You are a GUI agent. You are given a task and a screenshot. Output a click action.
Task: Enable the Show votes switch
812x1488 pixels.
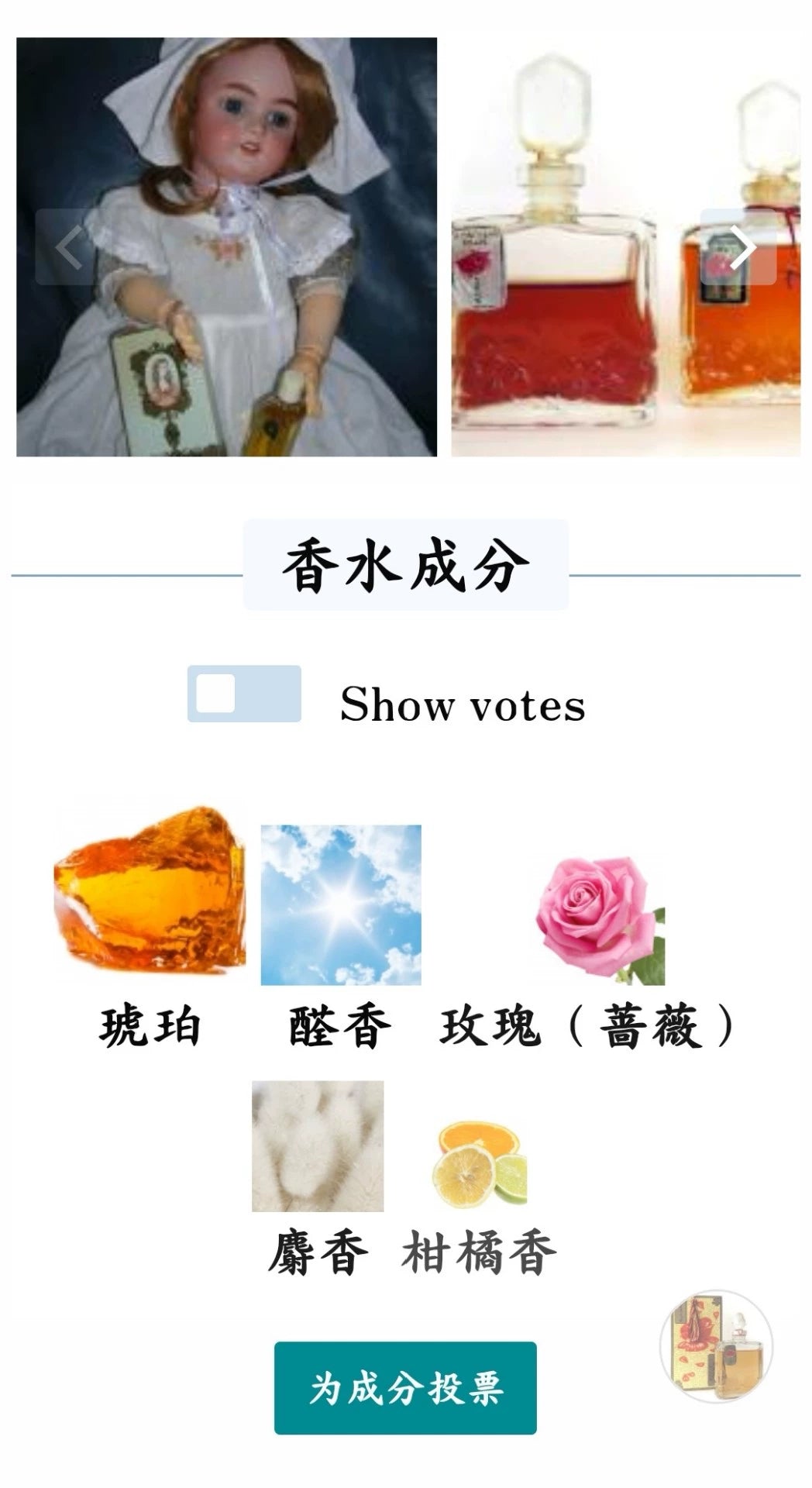point(244,694)
